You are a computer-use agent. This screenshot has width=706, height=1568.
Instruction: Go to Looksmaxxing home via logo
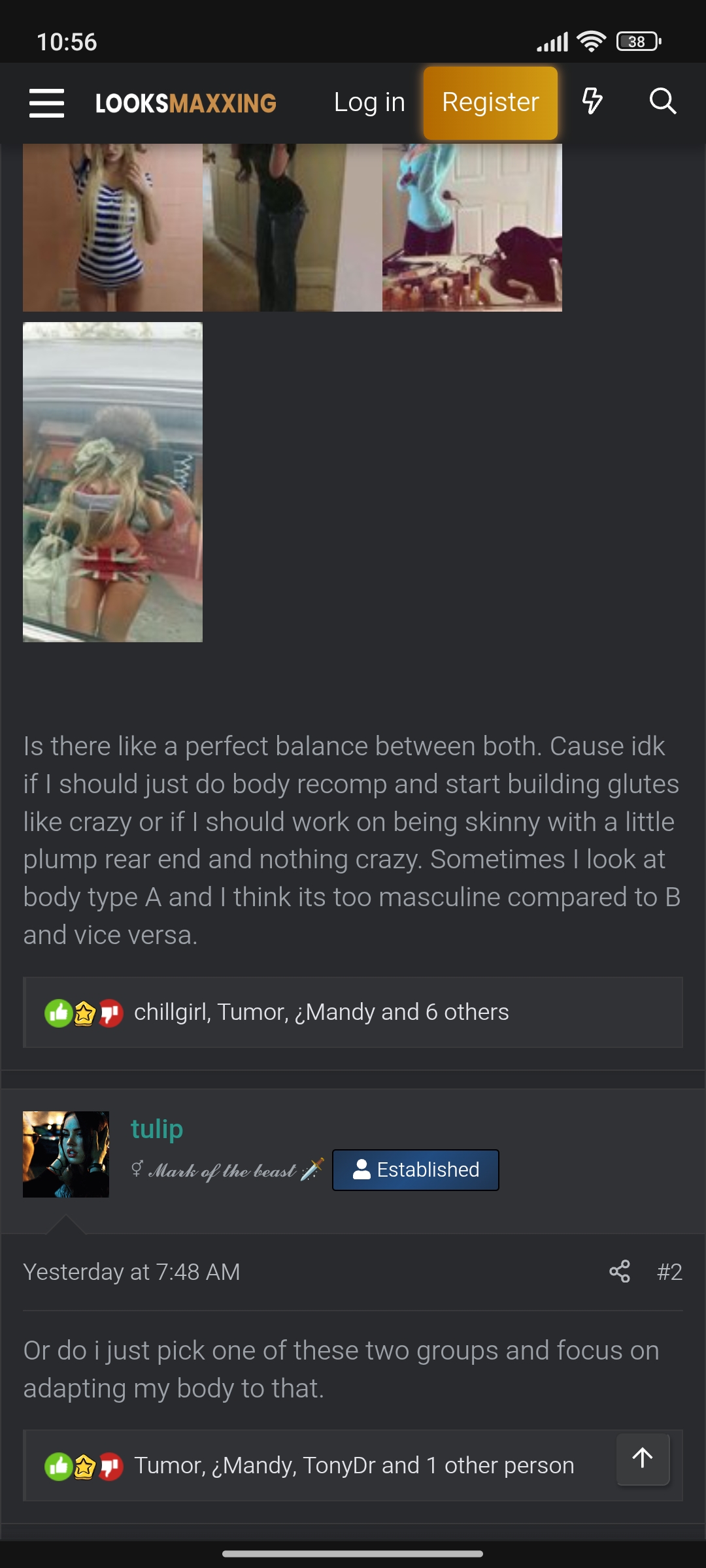(186, 103)
